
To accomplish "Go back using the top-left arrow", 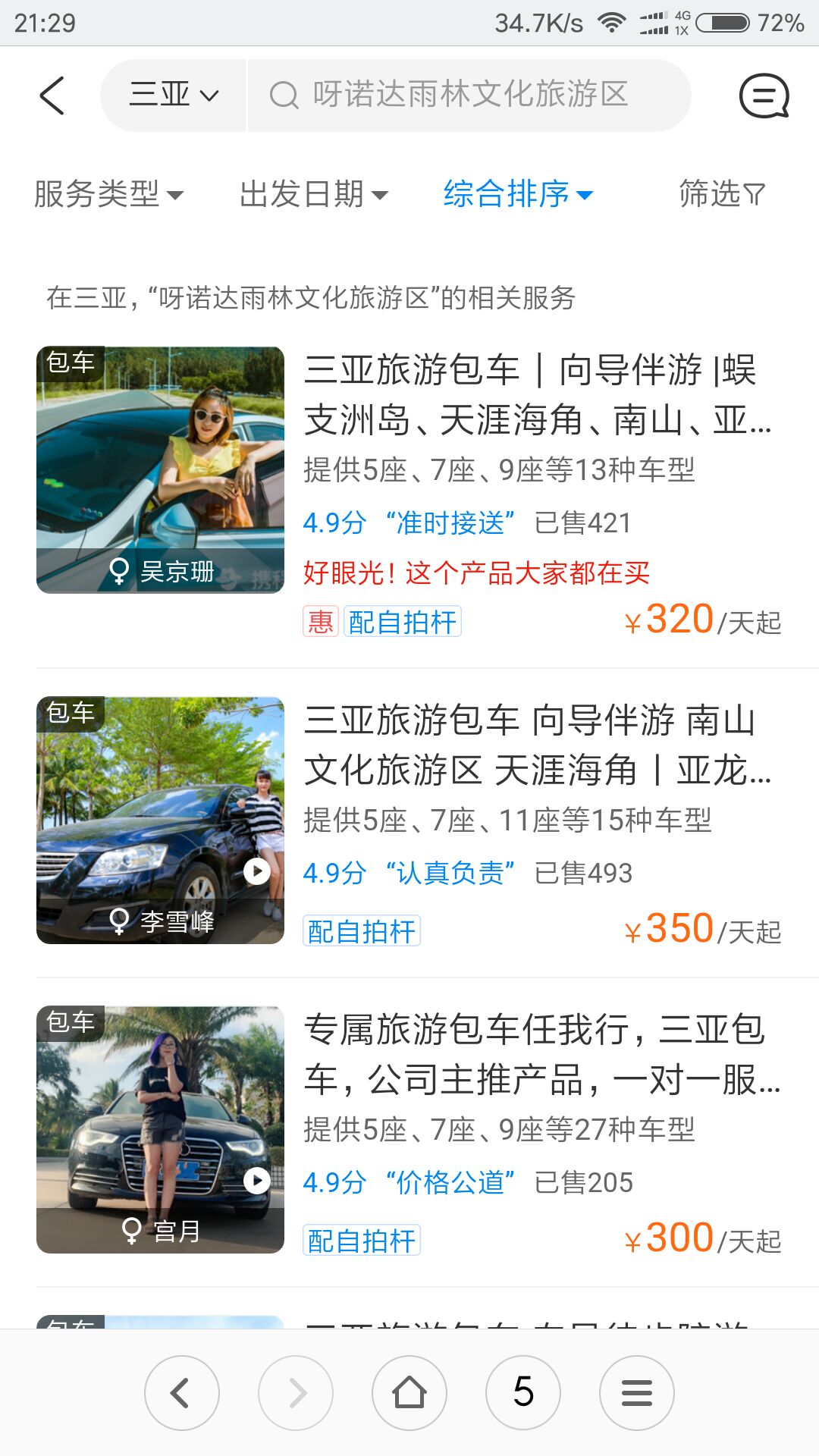I will point(52,96).
